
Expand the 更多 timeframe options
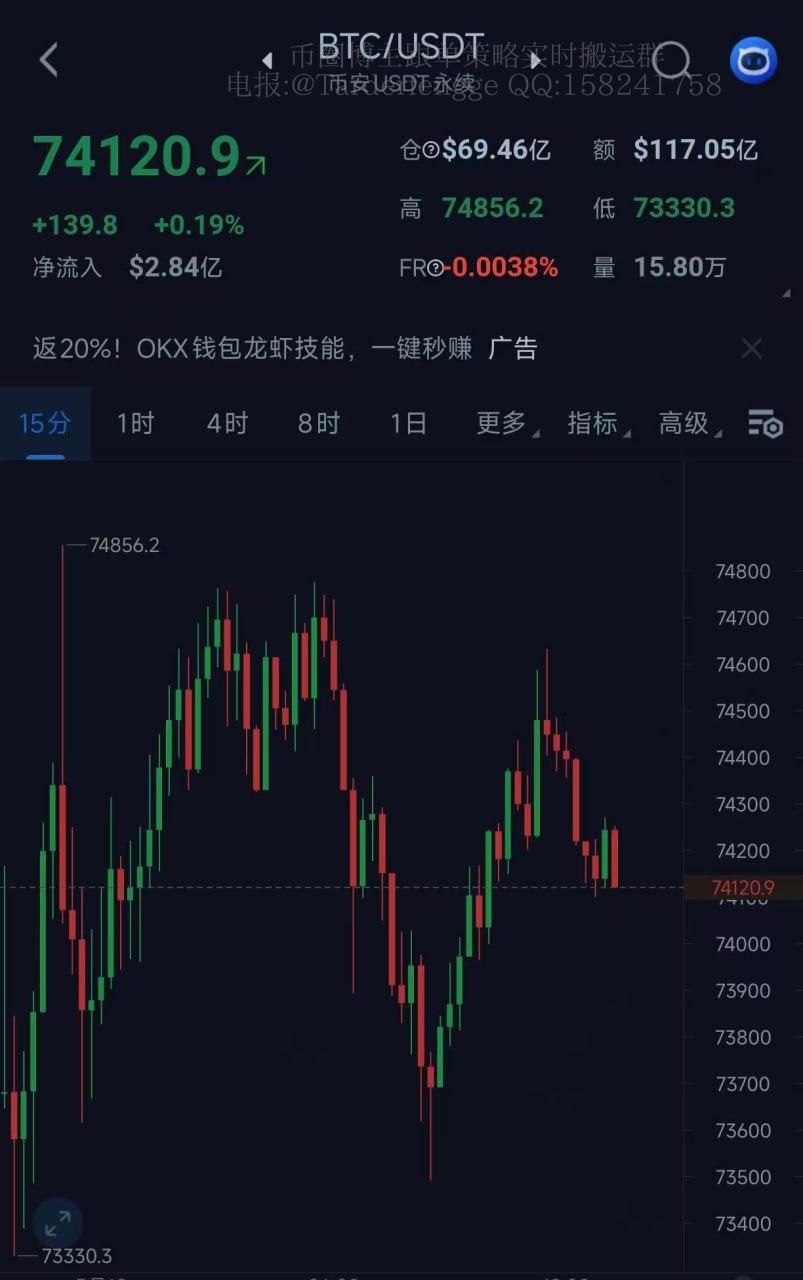pyautogui.click(x=502, y=423)
